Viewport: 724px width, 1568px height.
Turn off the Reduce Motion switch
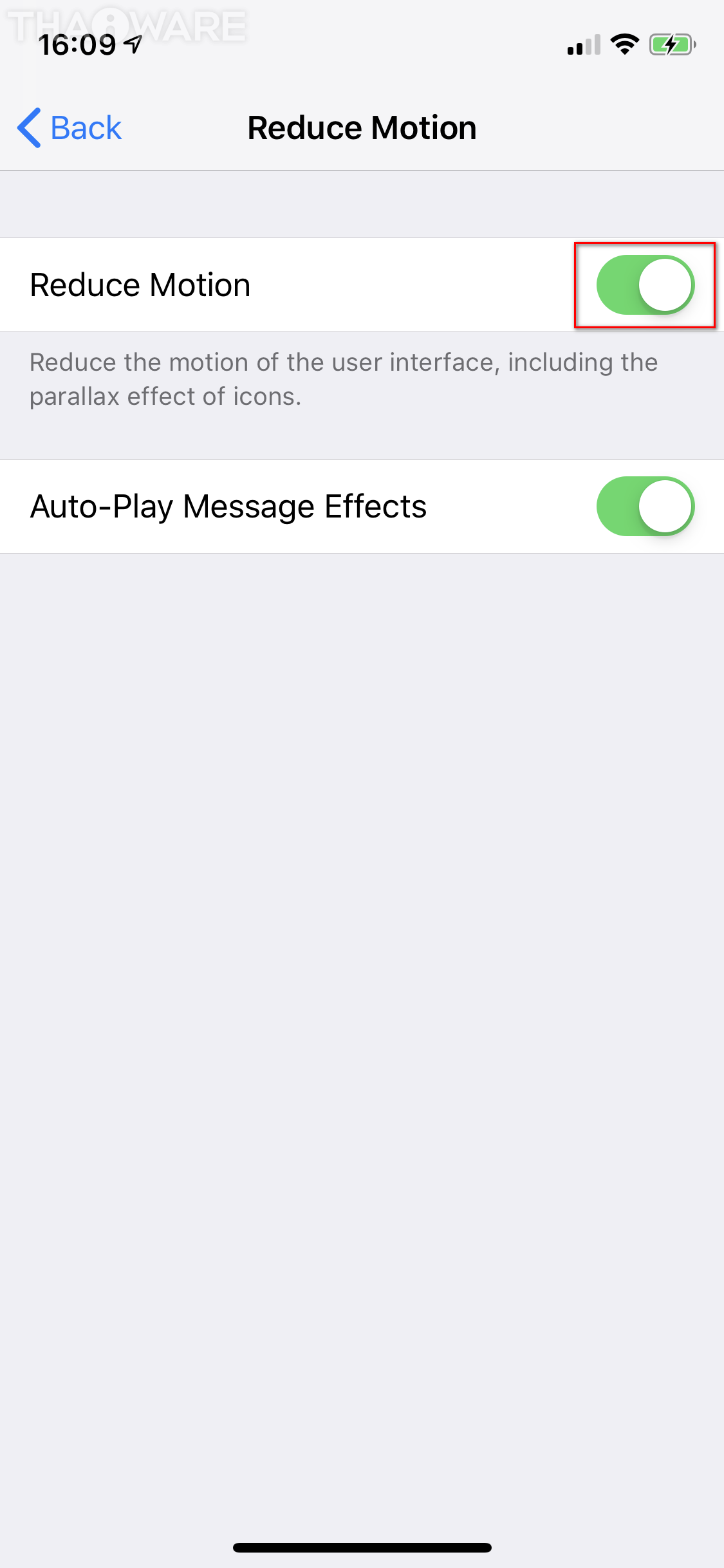click(645, 285)
